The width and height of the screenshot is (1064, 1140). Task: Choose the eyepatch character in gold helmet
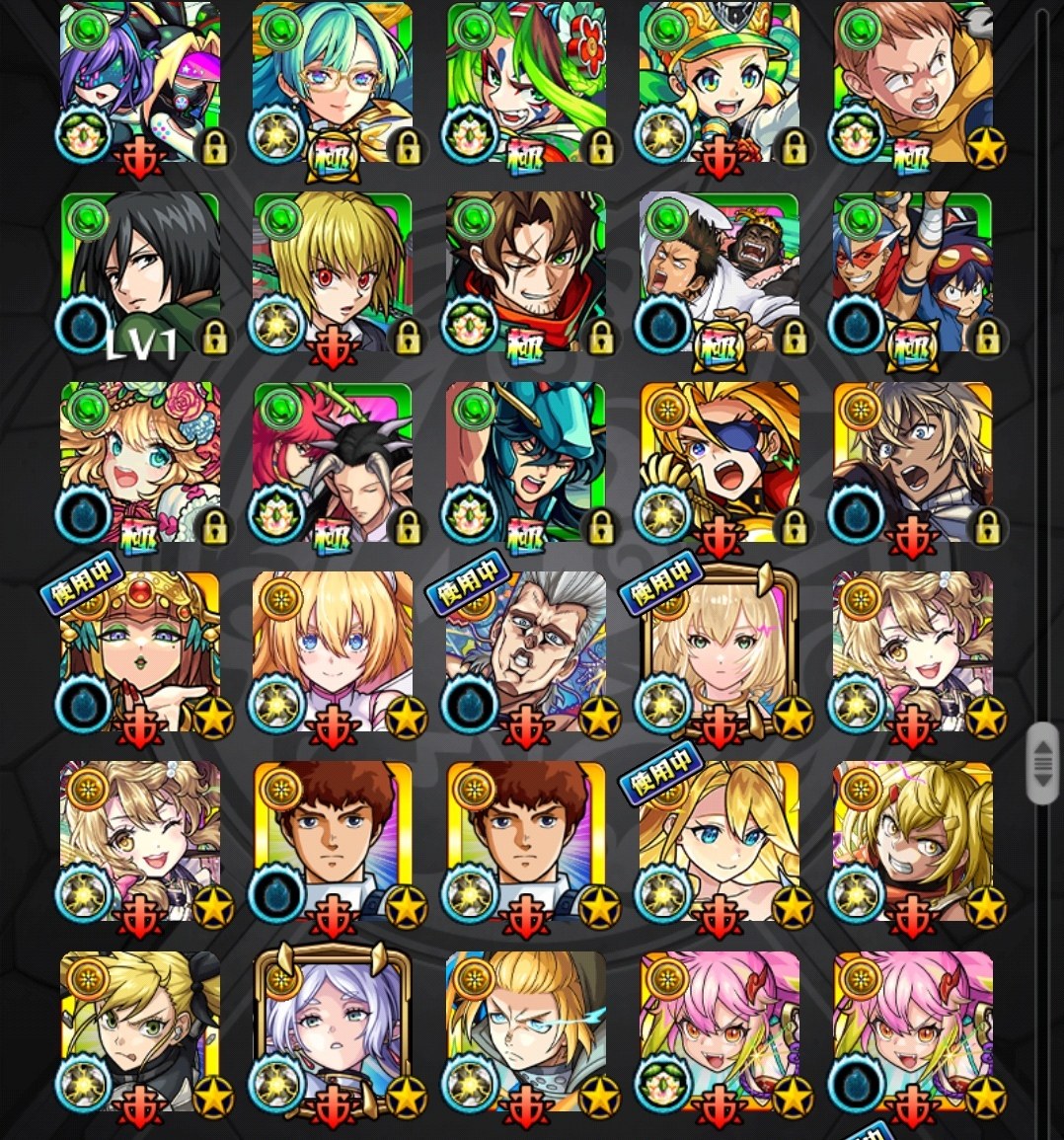[719, 461]
